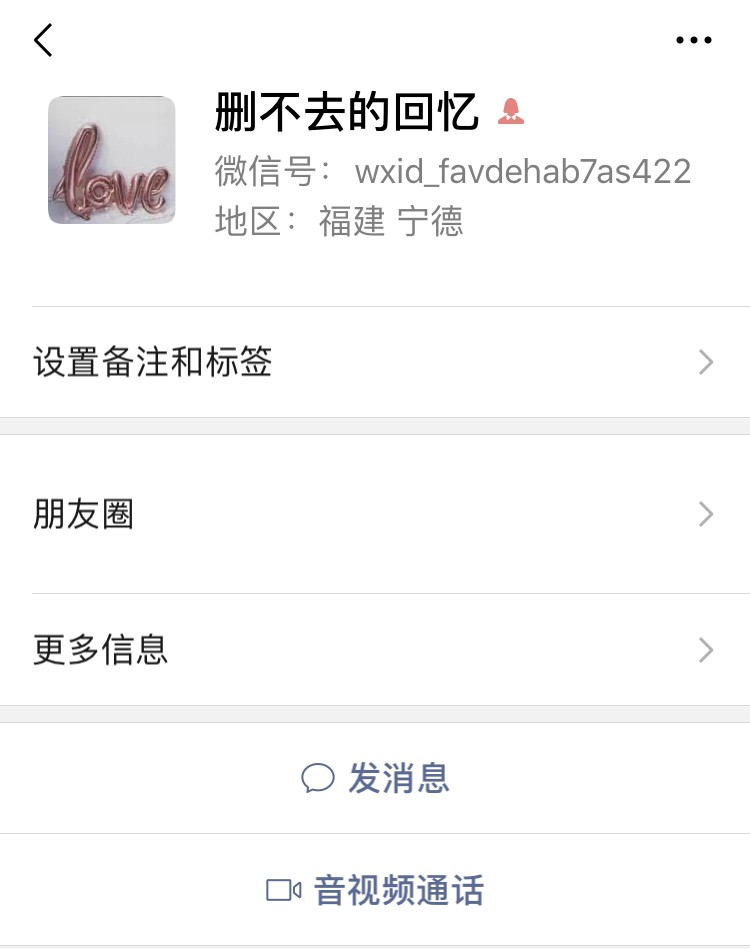The image size is (750, 949).
Task: Go back using the top-left arrow
Action: 43,40
